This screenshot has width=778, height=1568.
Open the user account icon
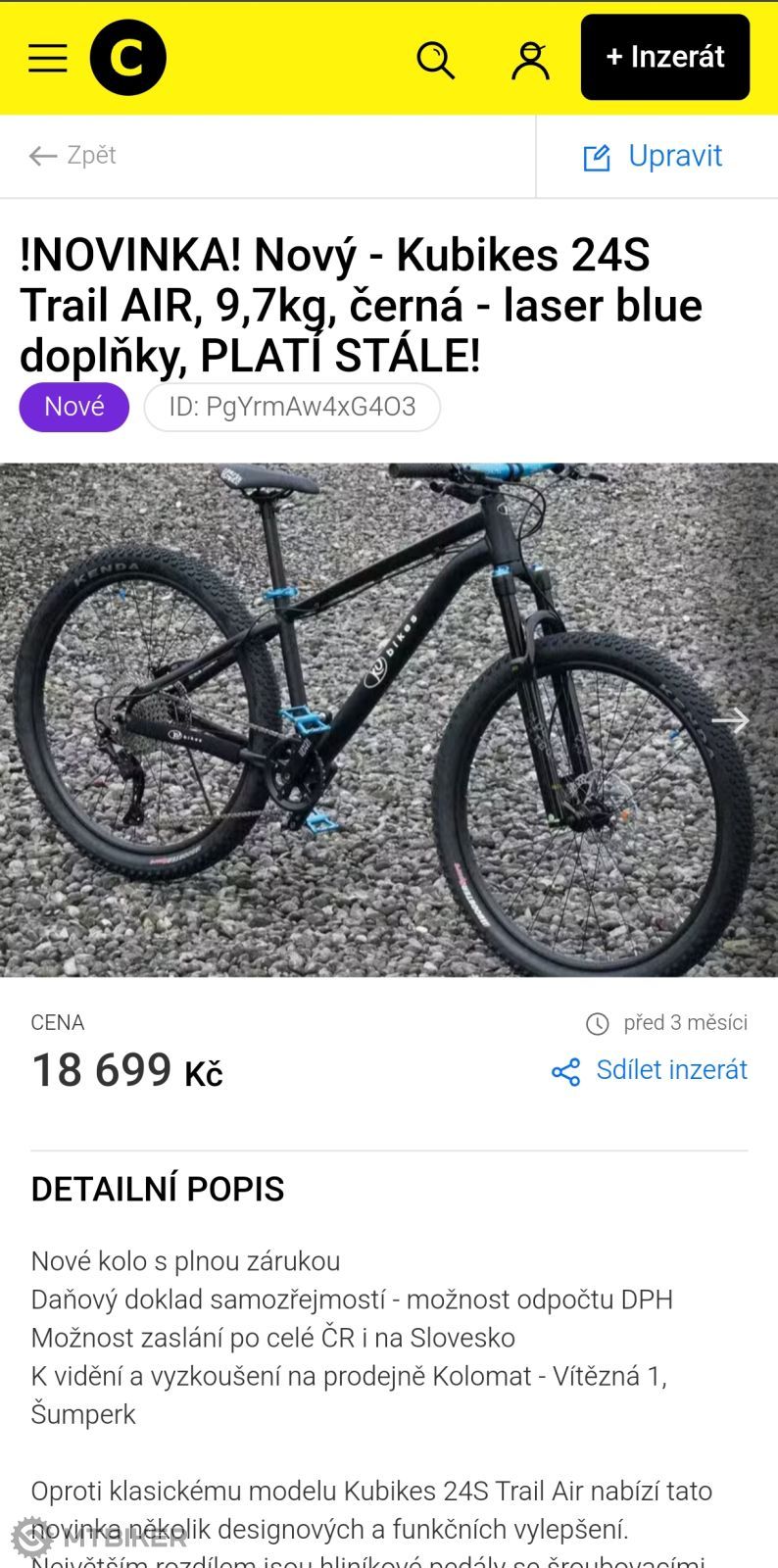pos(530,59)
